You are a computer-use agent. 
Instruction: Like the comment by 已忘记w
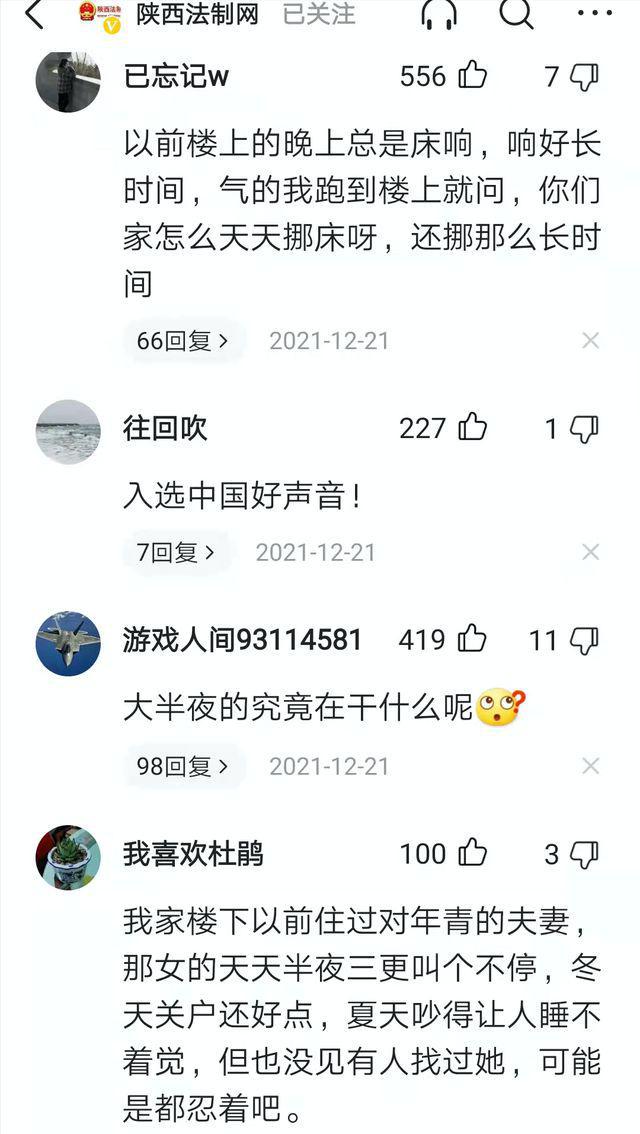pos(472,76)
